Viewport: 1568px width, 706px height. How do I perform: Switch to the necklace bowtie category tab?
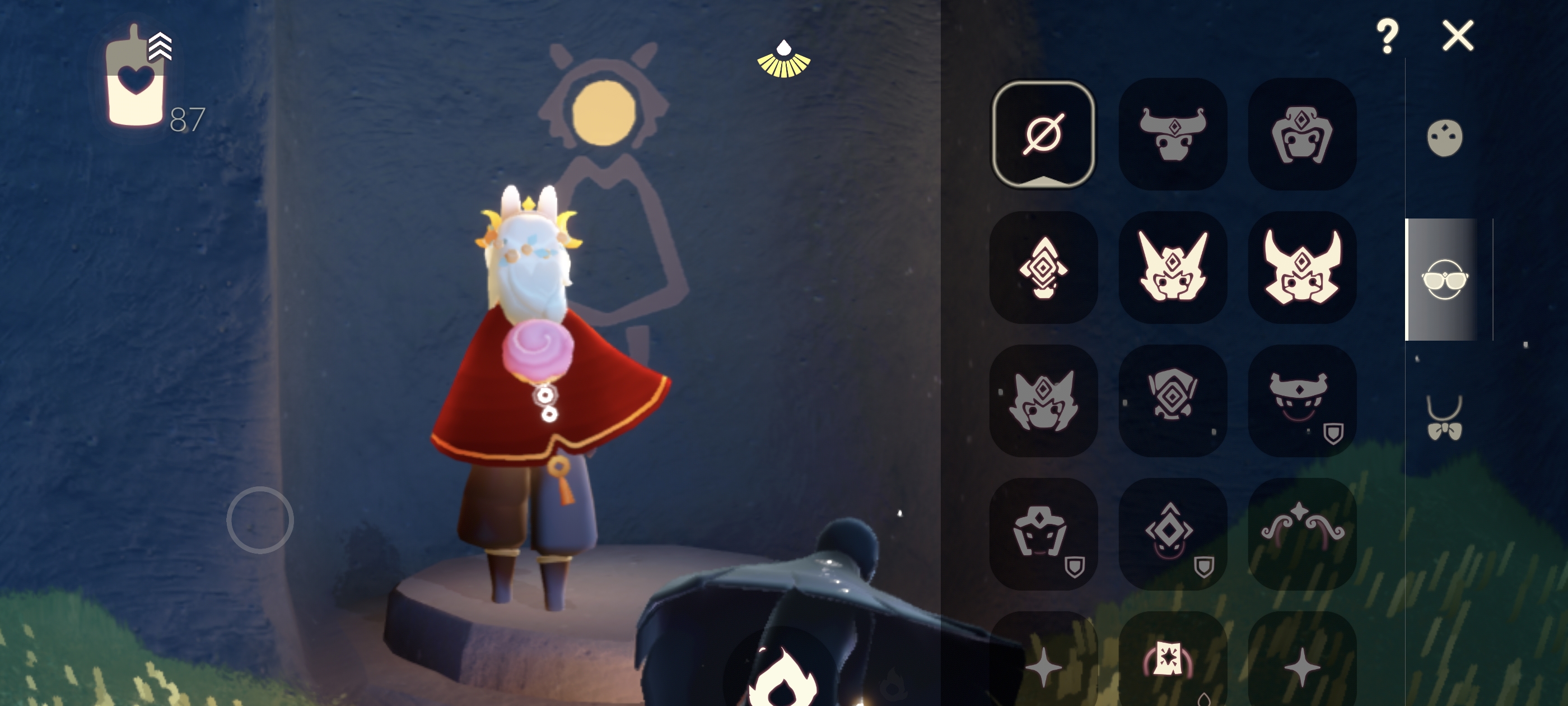1444,418
